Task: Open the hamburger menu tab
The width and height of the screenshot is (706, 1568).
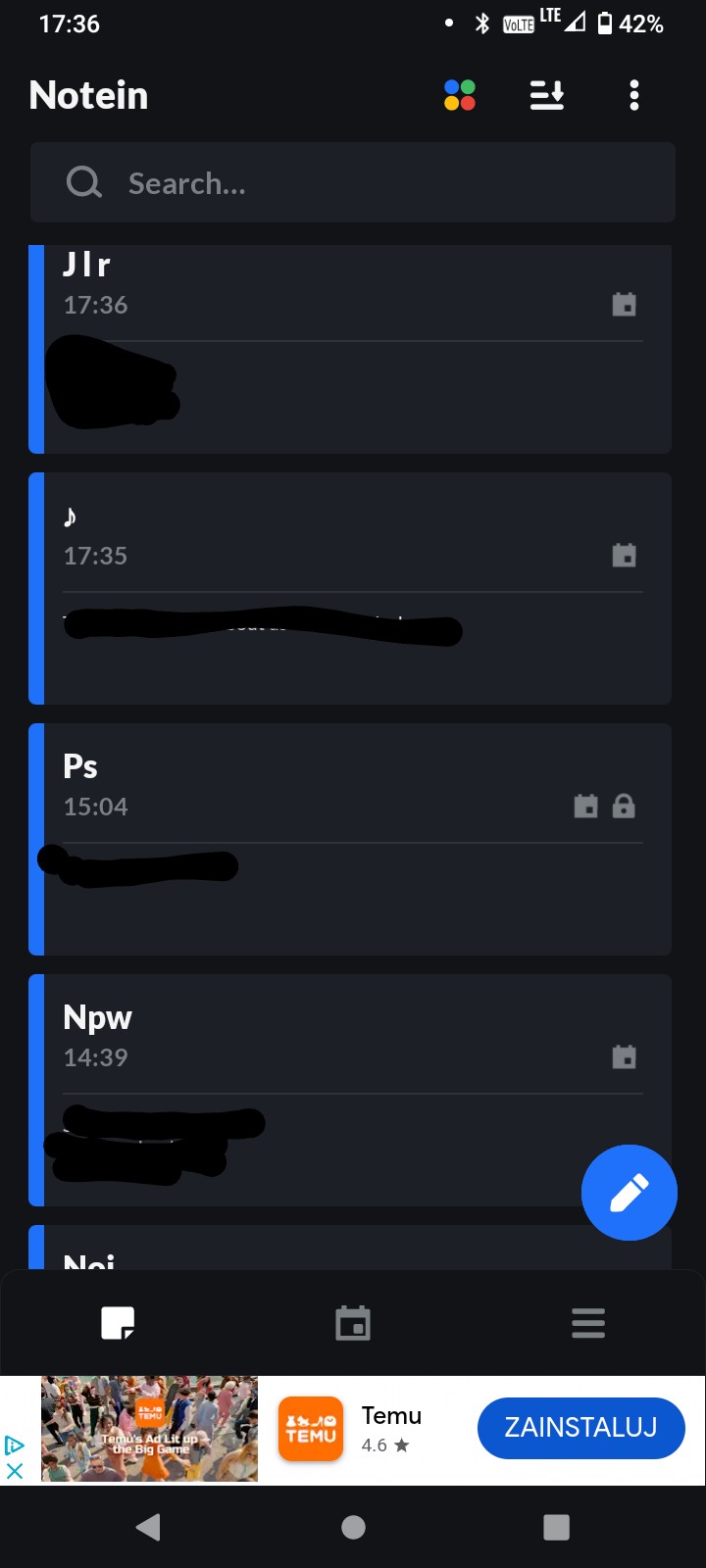Action: tap(588, 1323)
